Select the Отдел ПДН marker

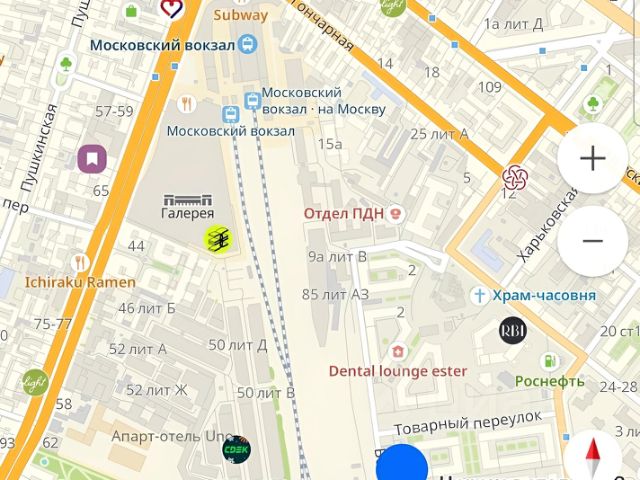[398, 212]
